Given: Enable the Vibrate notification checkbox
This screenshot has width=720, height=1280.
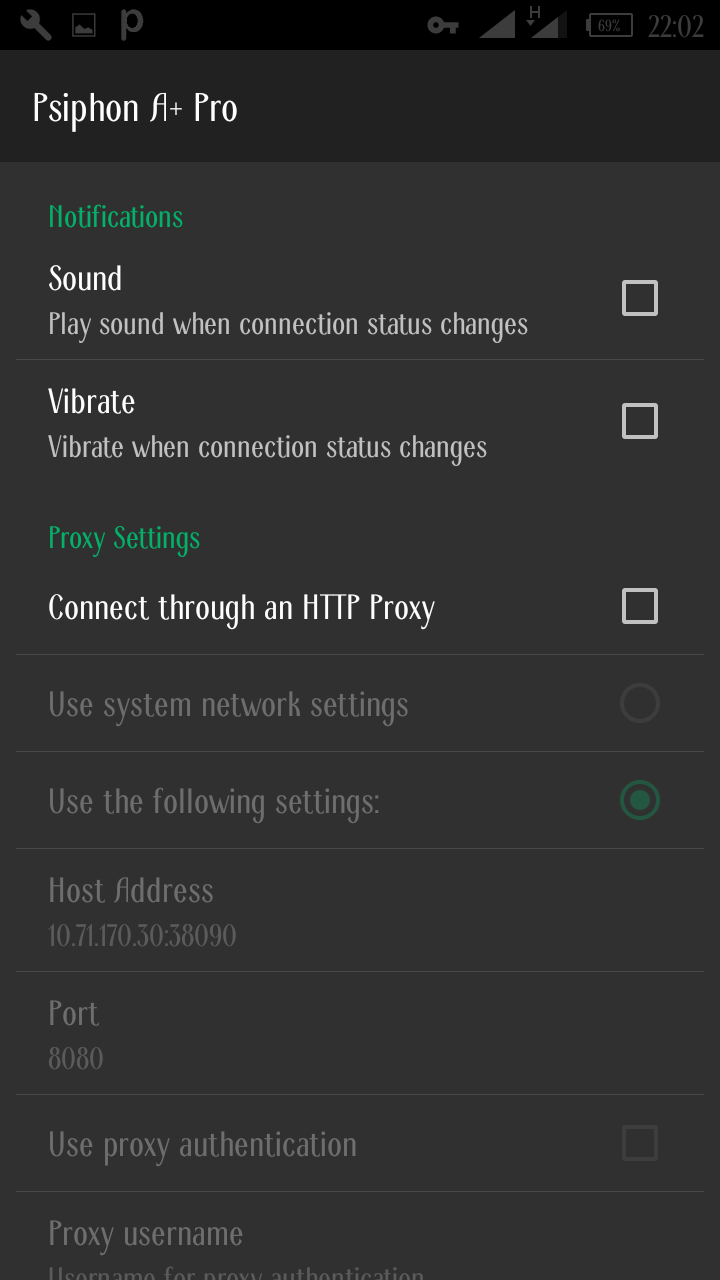Looking at the screenshot, I should (640, 421).
